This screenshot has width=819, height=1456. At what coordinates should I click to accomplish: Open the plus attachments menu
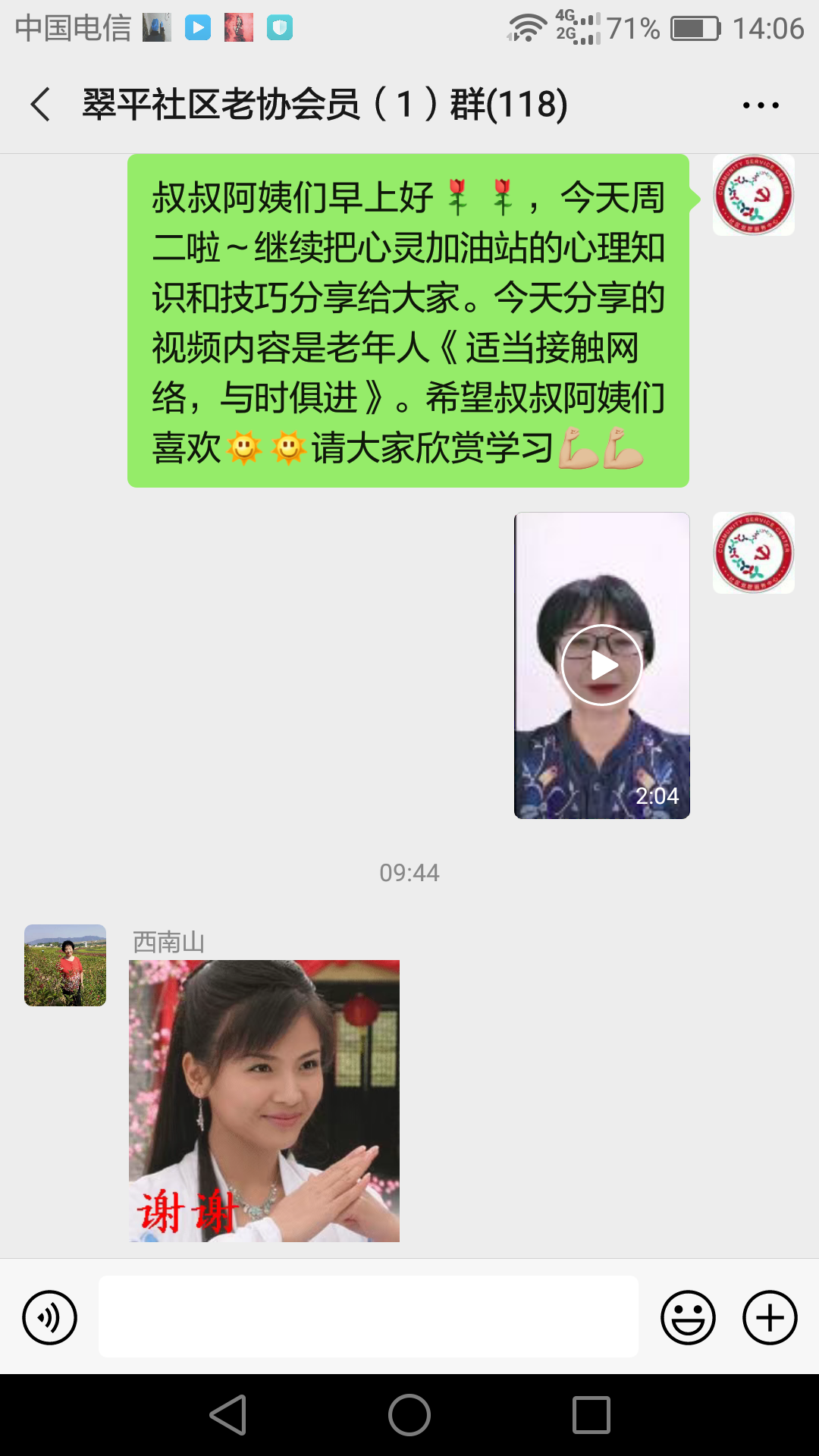click(770, 1317)
